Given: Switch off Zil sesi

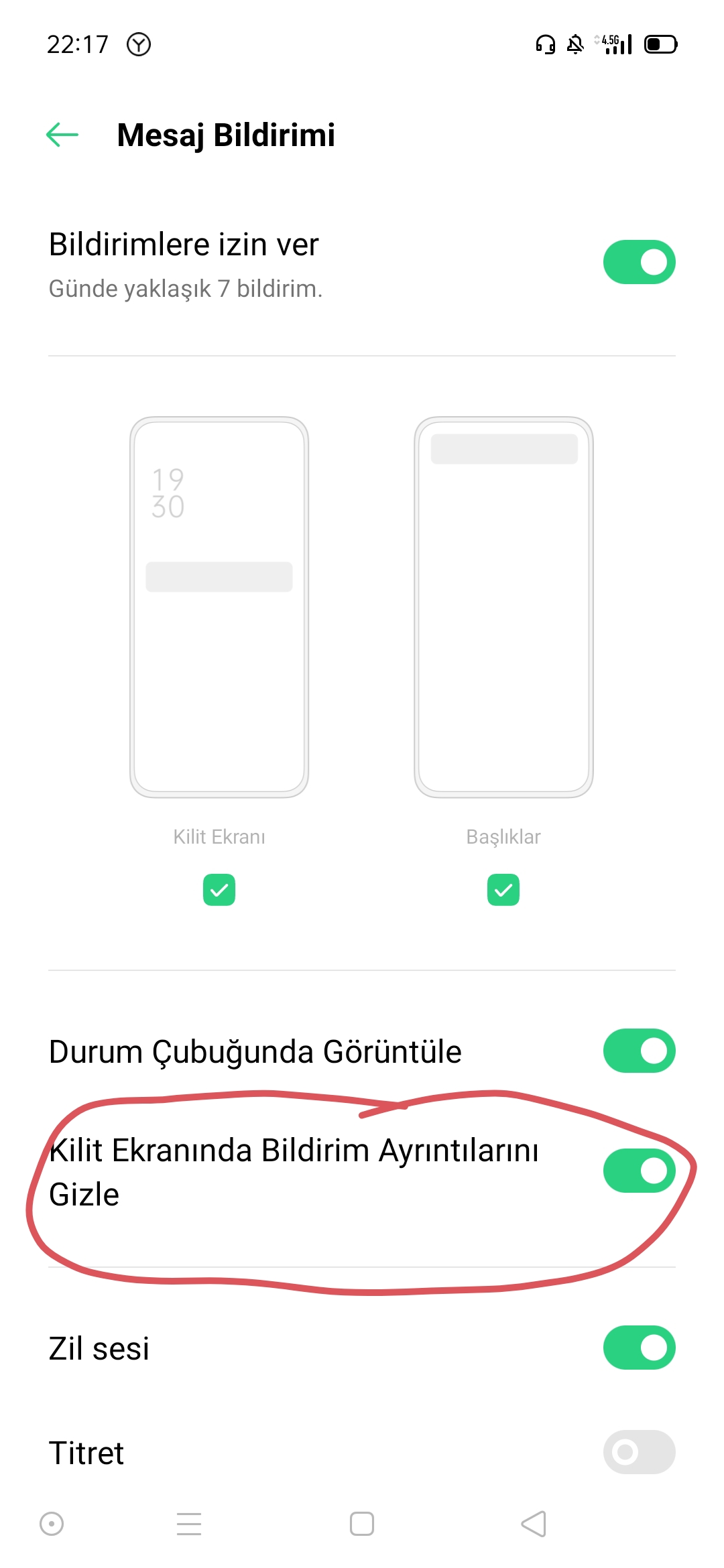Looking at the screenshot, I should (x=639, y=1348).
